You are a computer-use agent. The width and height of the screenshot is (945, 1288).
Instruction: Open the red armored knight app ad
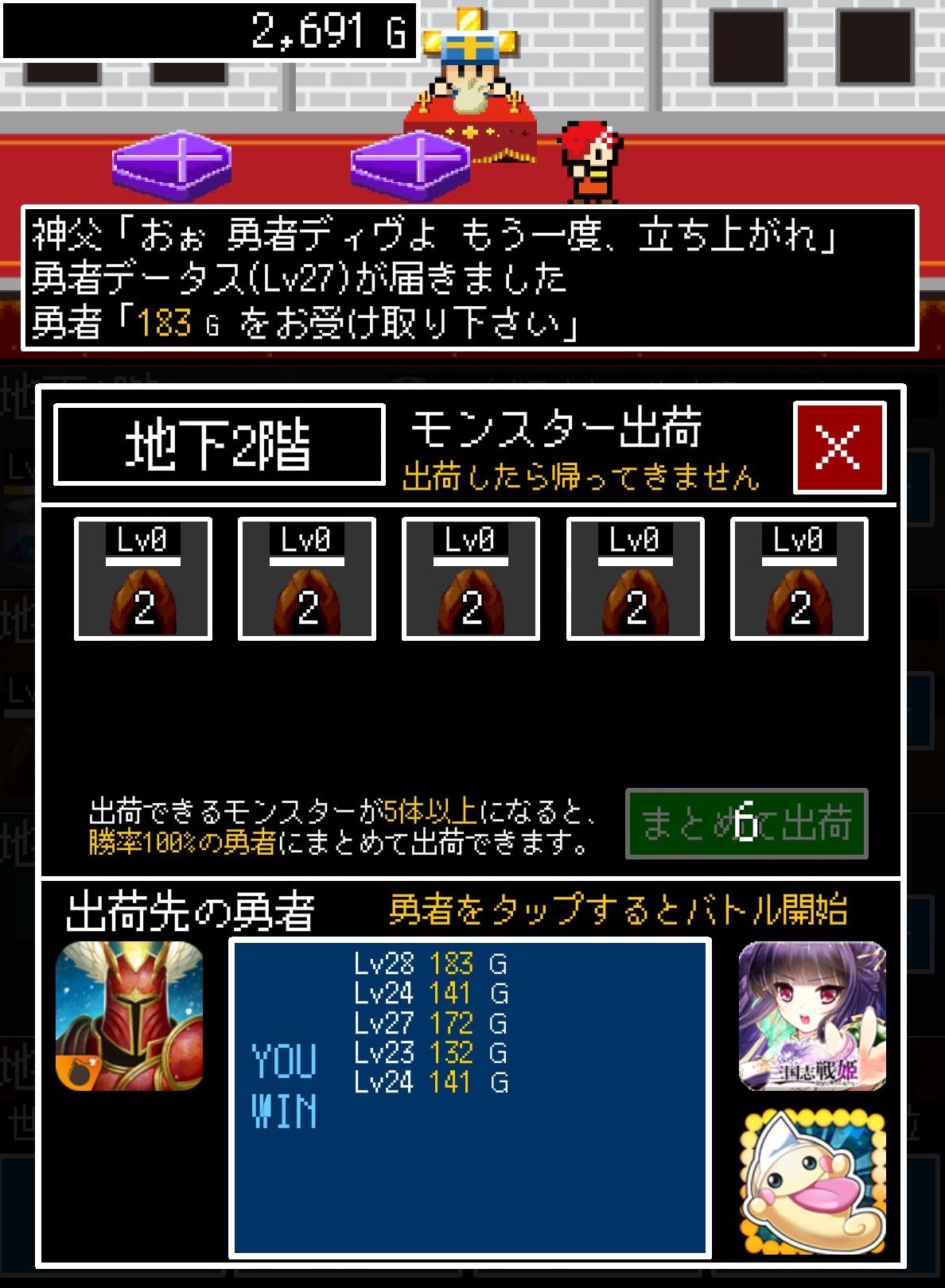(x=130, y=1016)
